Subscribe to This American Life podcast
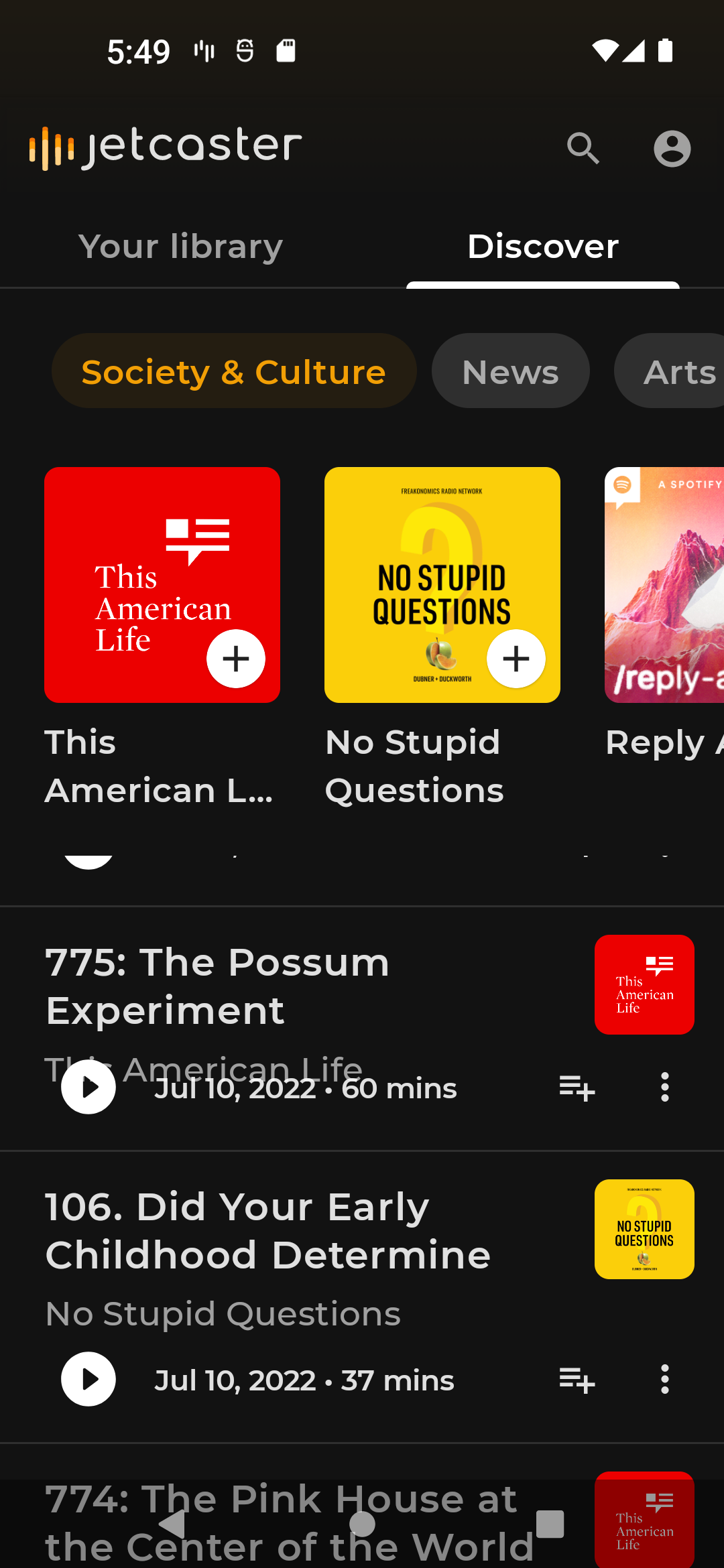This screenshot has width=724, height=1568. tap(235, 659)
